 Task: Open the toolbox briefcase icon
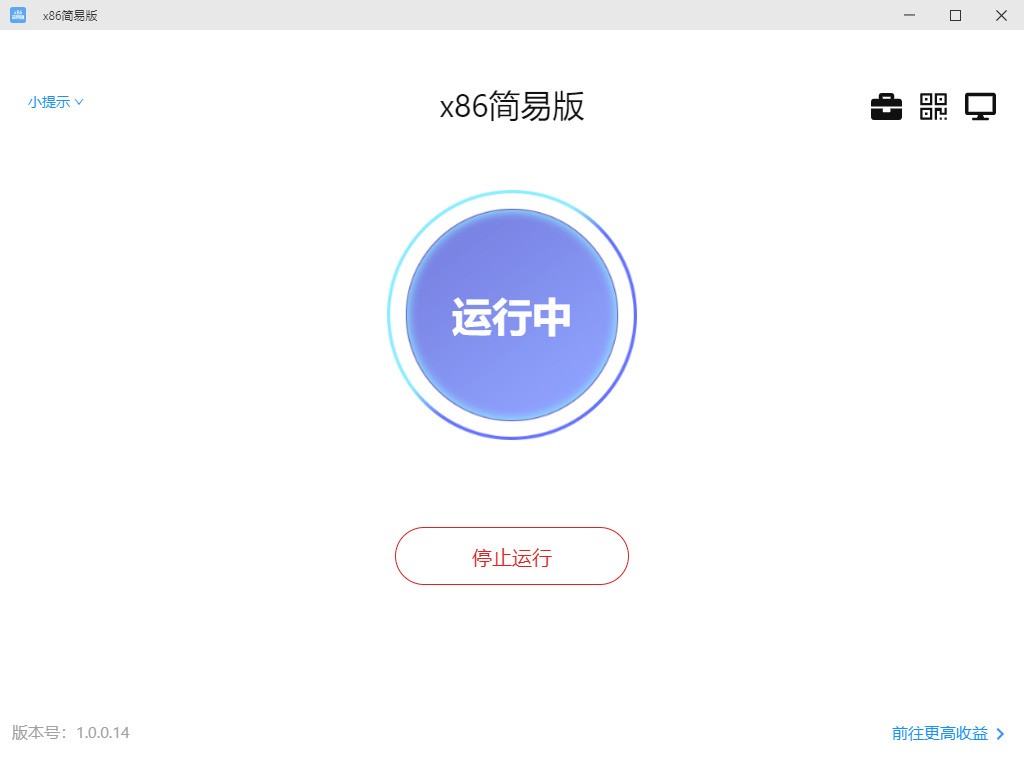pos(886,106)
